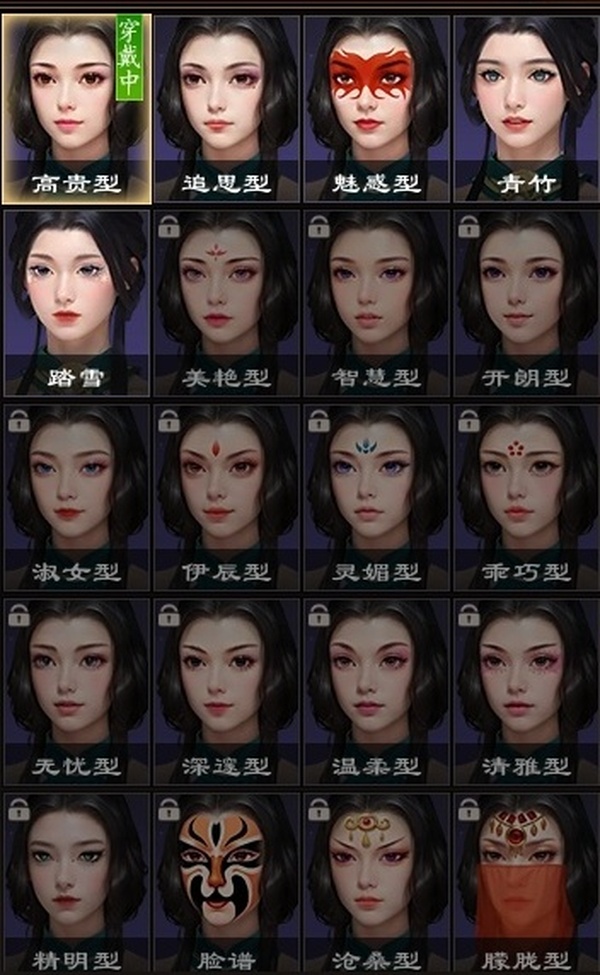
Task: Select the 乖巧型 face tile
Action: pos(526,495)
